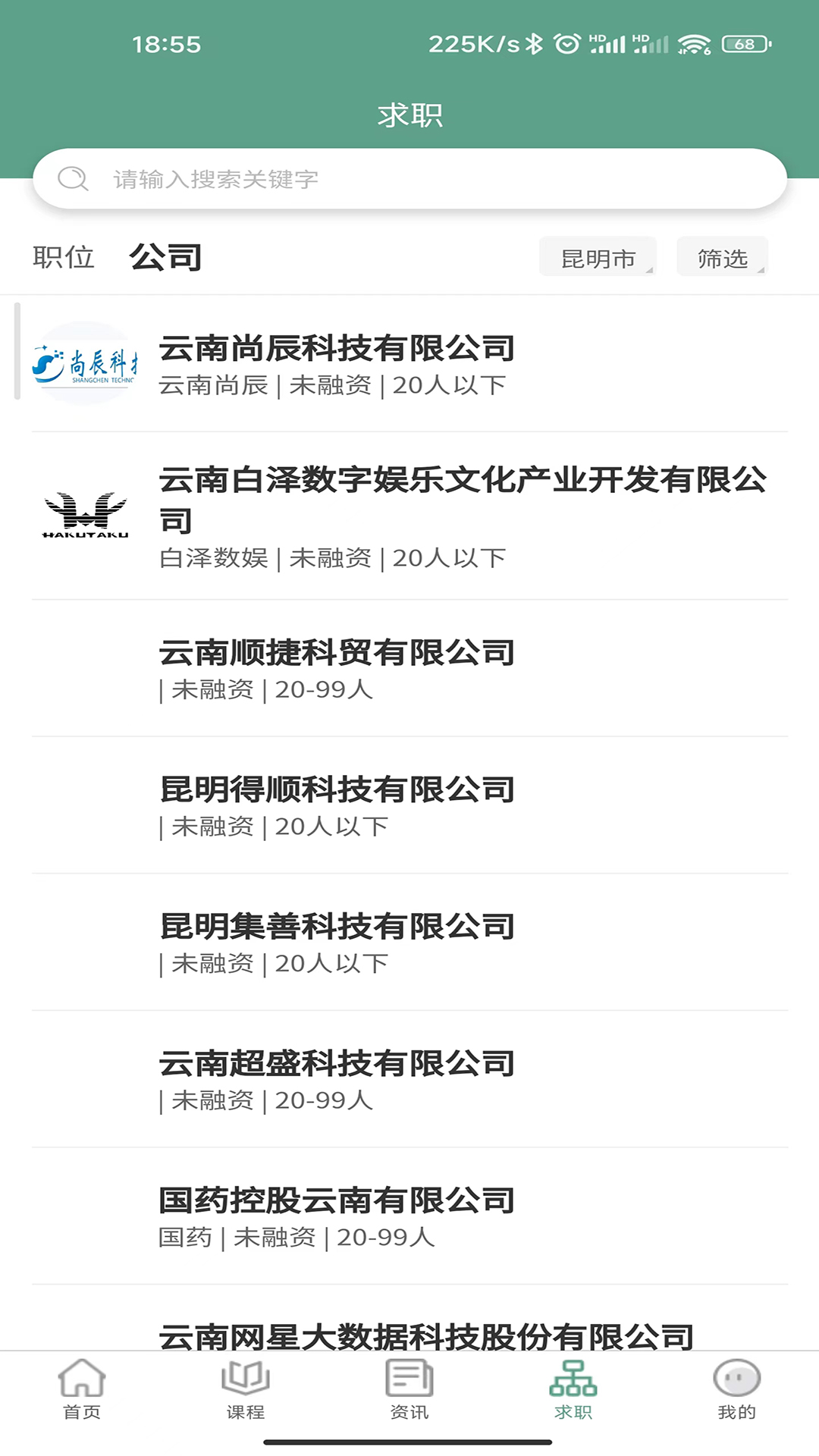Screen dimensions: 819x1456
Task: View 云南白泽数字娱乐文化产业开发有限公司 details
Action: [x=409, y=516]
